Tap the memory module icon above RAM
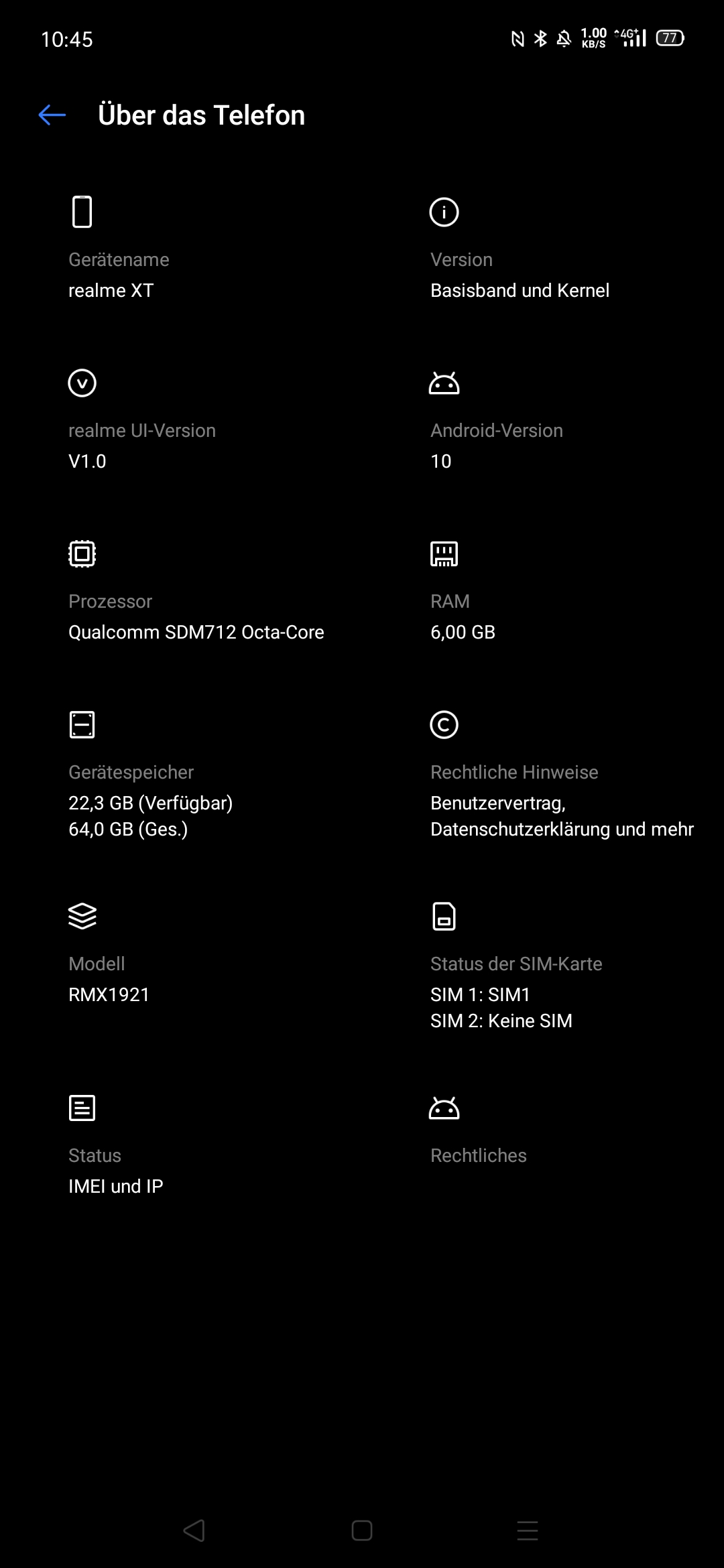Viewport: 724px width, 1568px height. point(444,553)
